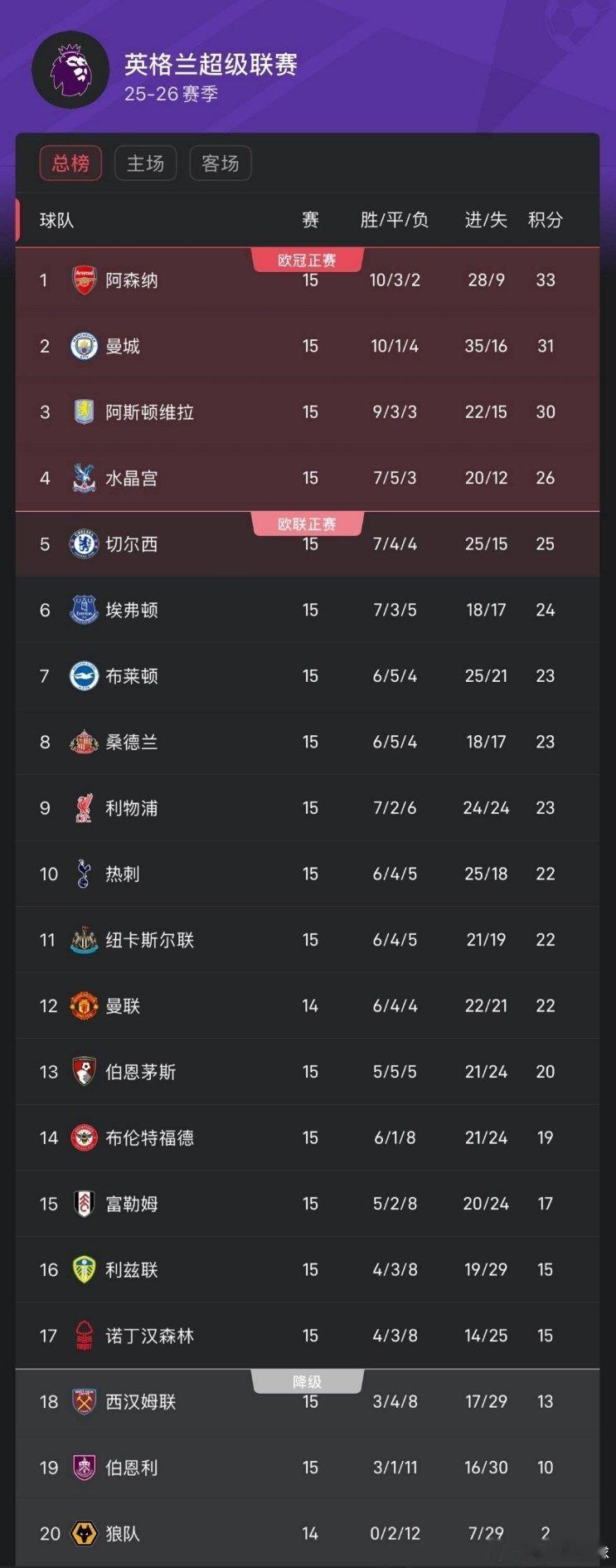
Task: Click the 欧冠正赛 qualification label
Action: 308,259
